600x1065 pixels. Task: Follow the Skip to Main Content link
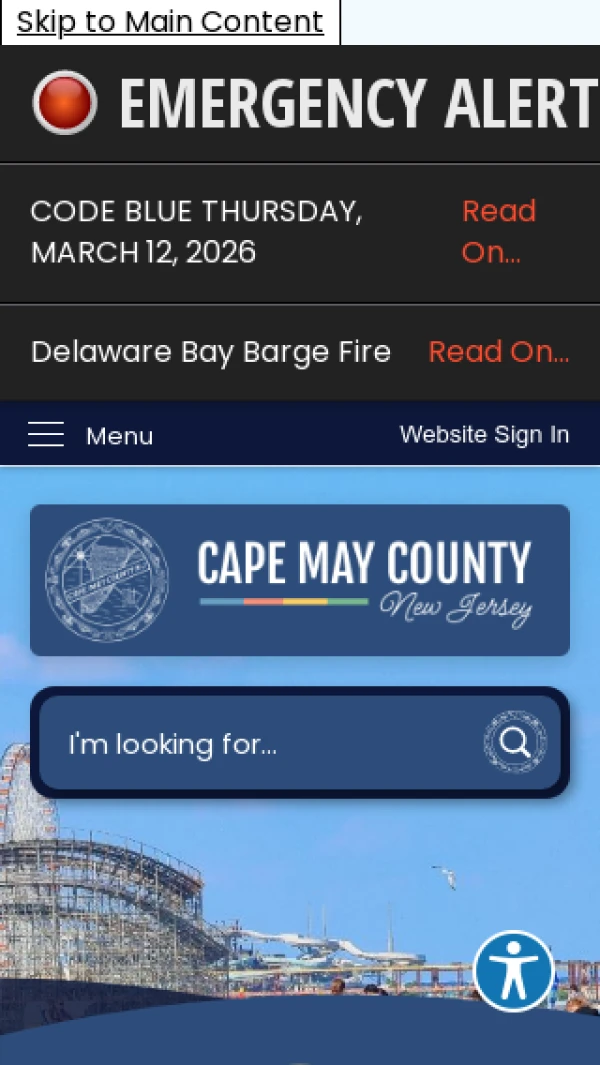coord(170,22)
